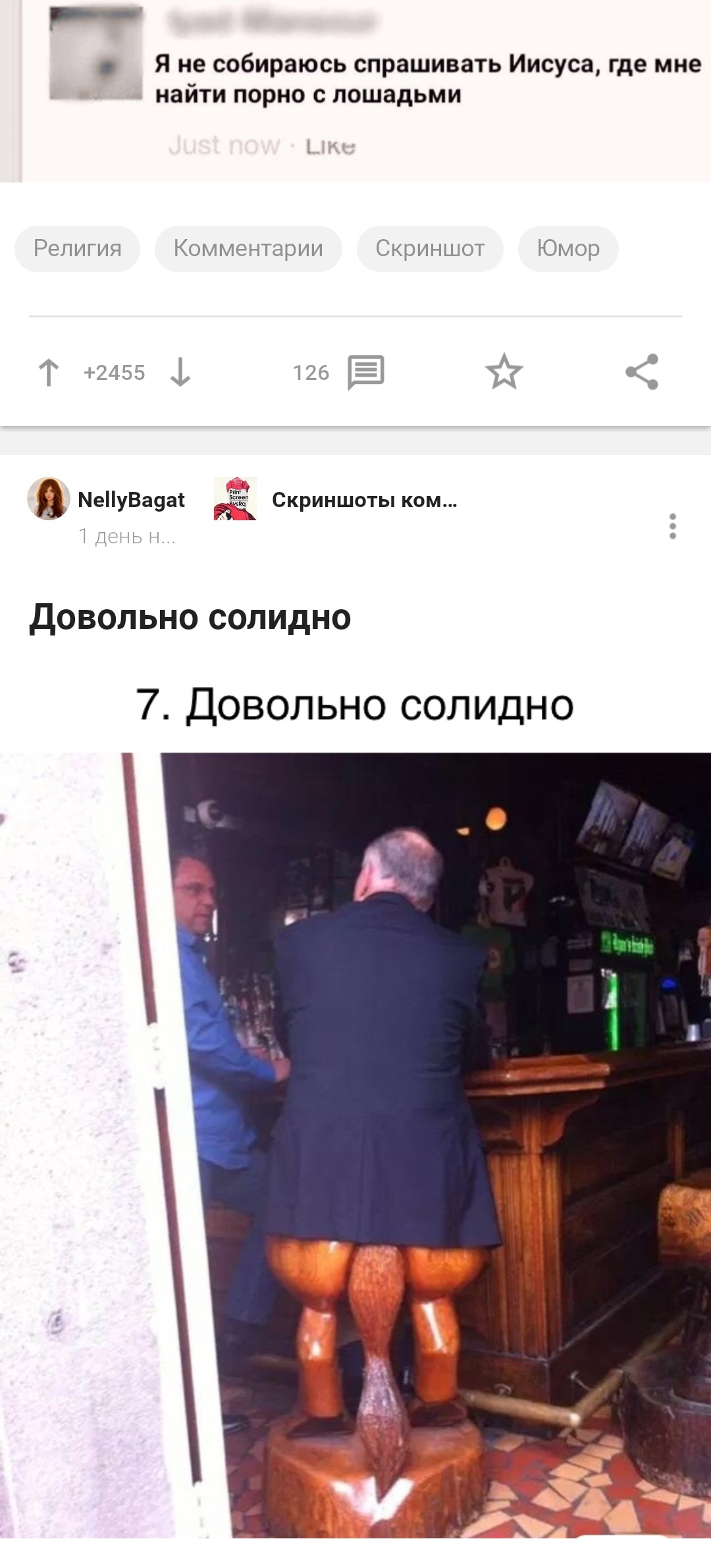Upvote the post with +2455 rating

(49, 372)
